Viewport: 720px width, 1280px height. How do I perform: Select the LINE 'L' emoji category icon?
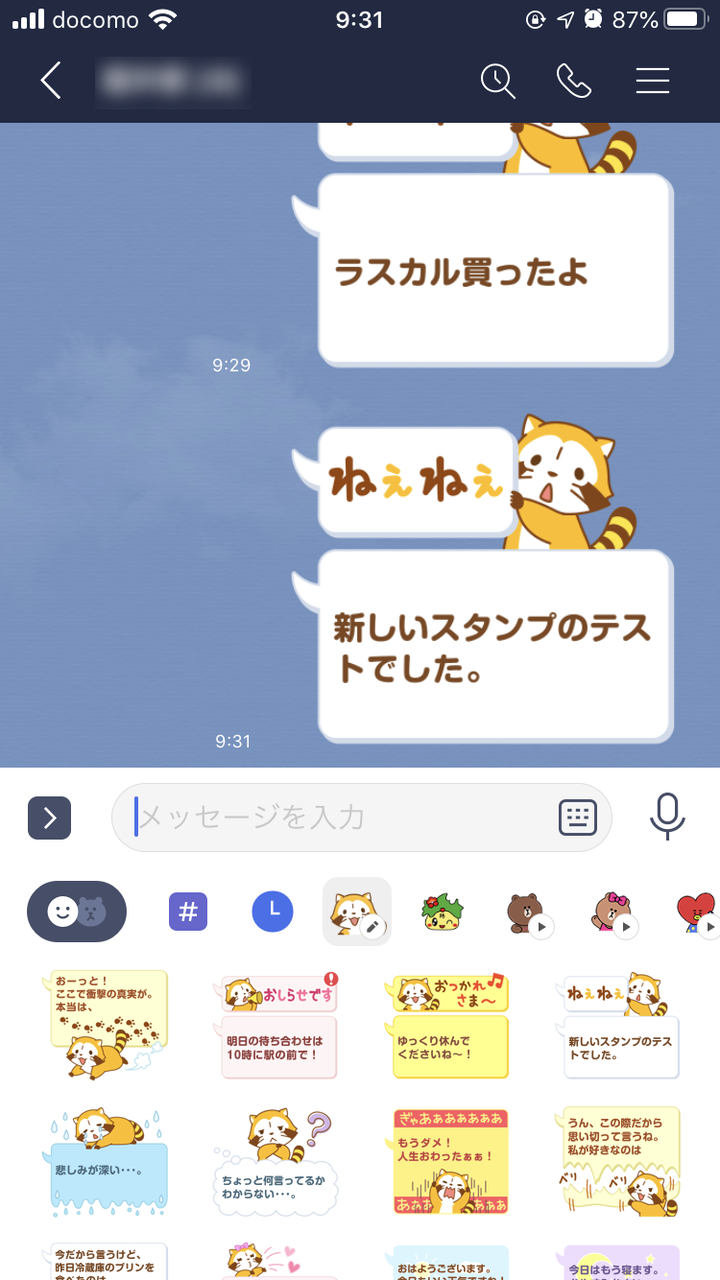click(x=272, y=911)
